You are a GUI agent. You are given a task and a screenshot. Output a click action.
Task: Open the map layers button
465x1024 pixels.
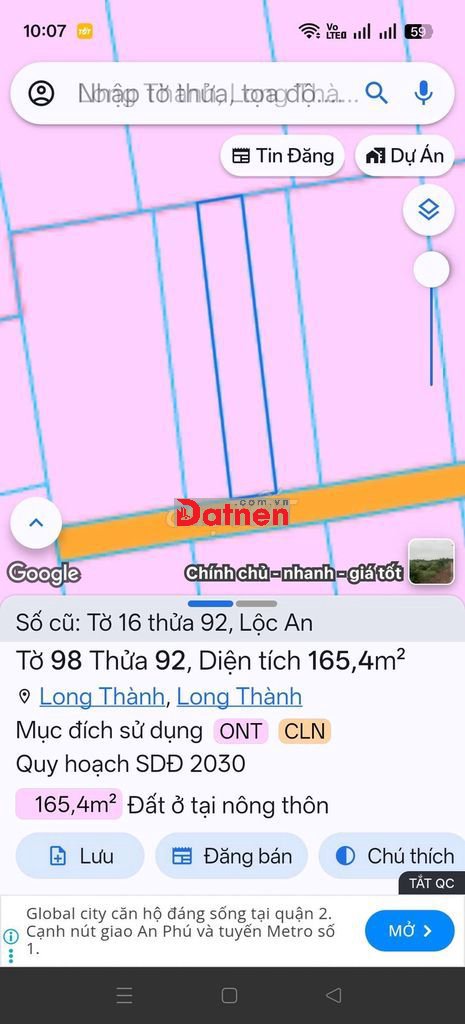coord(428,210)
